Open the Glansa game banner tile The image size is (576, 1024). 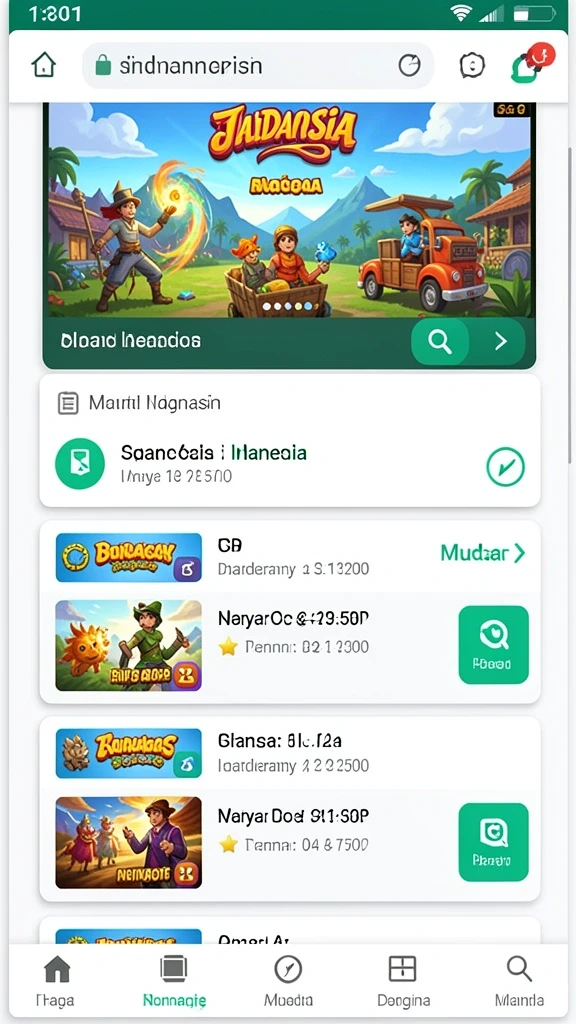point(129,753)
